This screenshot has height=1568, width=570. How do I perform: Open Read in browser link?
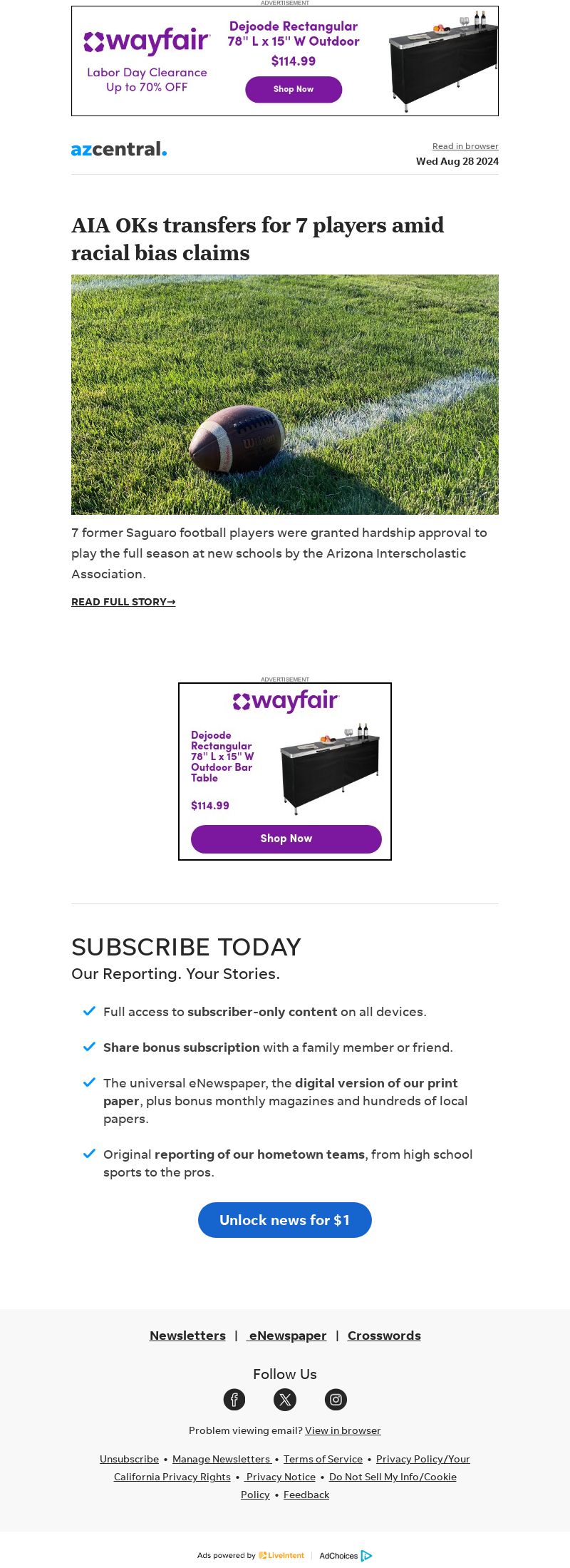[465, 146]
